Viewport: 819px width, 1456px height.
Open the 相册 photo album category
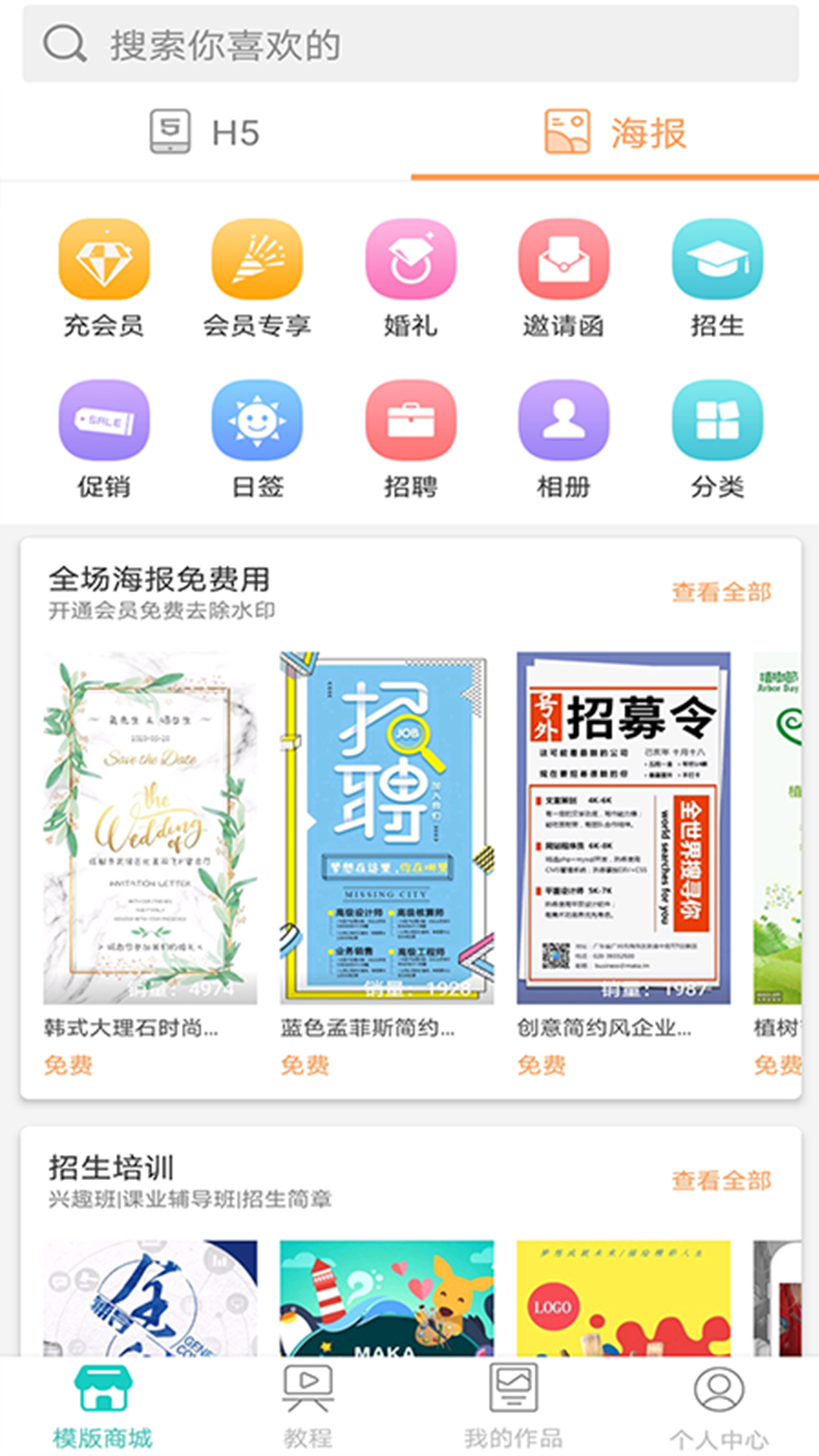click(563, 421)
